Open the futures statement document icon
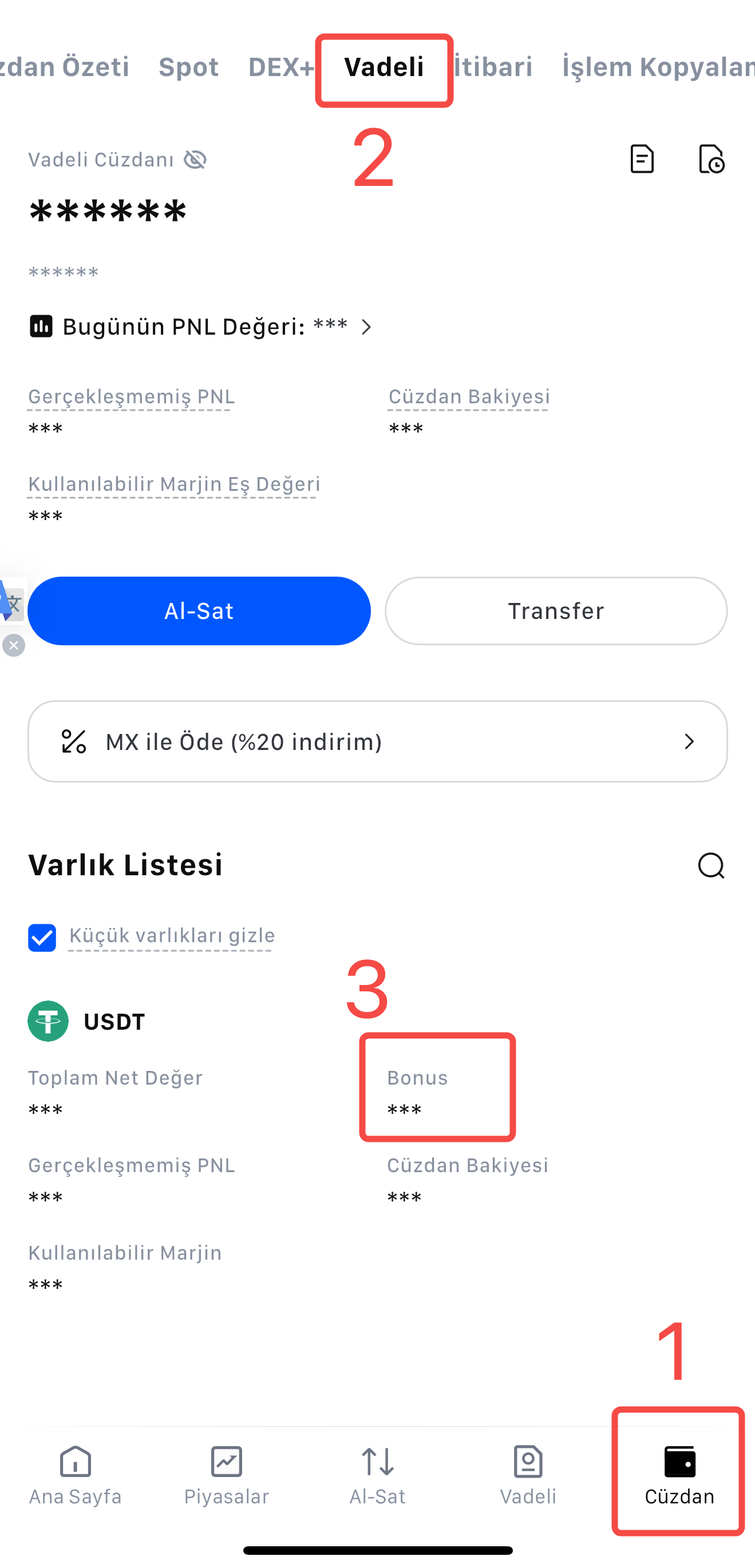Image resolution: width=755 pixels, height=1568 pixels. (642, 159)
